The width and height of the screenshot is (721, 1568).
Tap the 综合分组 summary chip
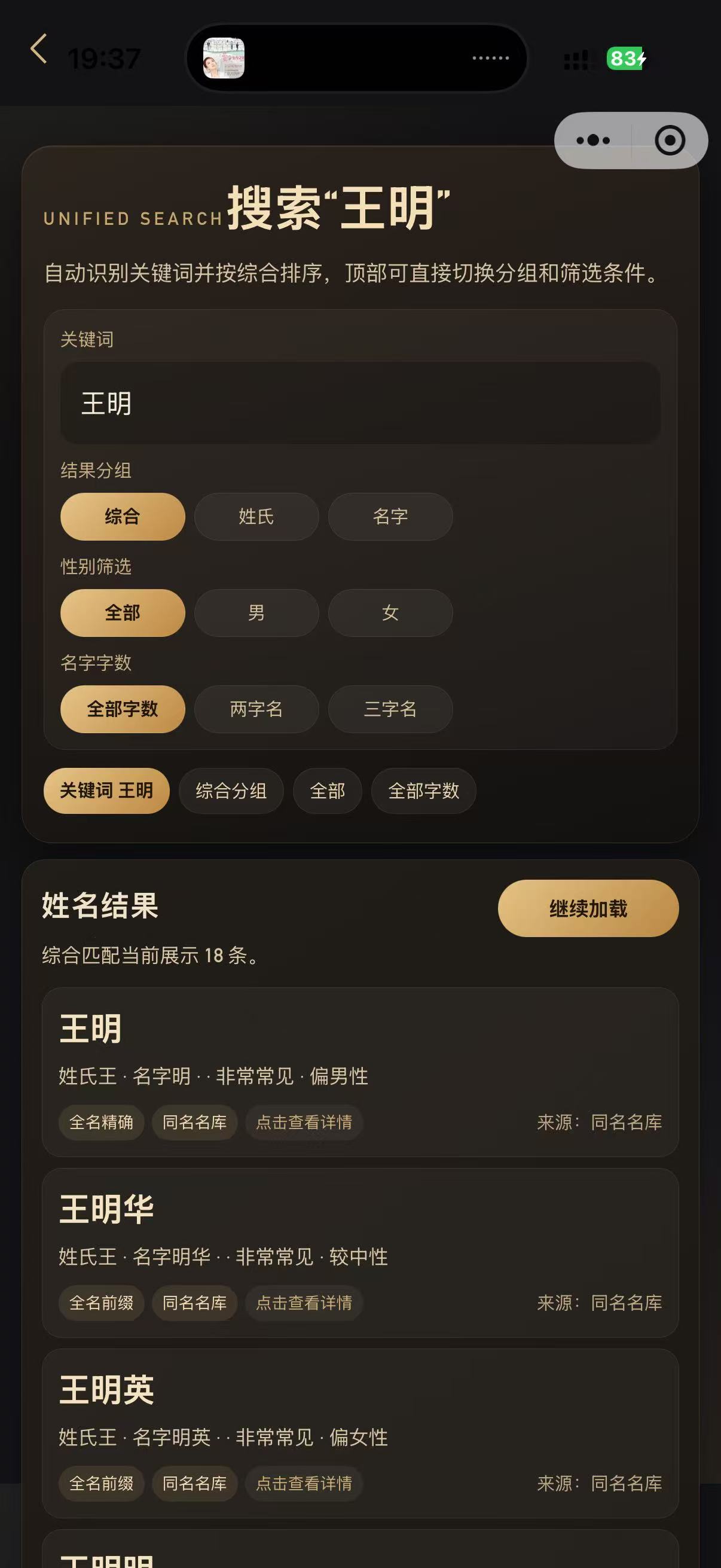230,791
